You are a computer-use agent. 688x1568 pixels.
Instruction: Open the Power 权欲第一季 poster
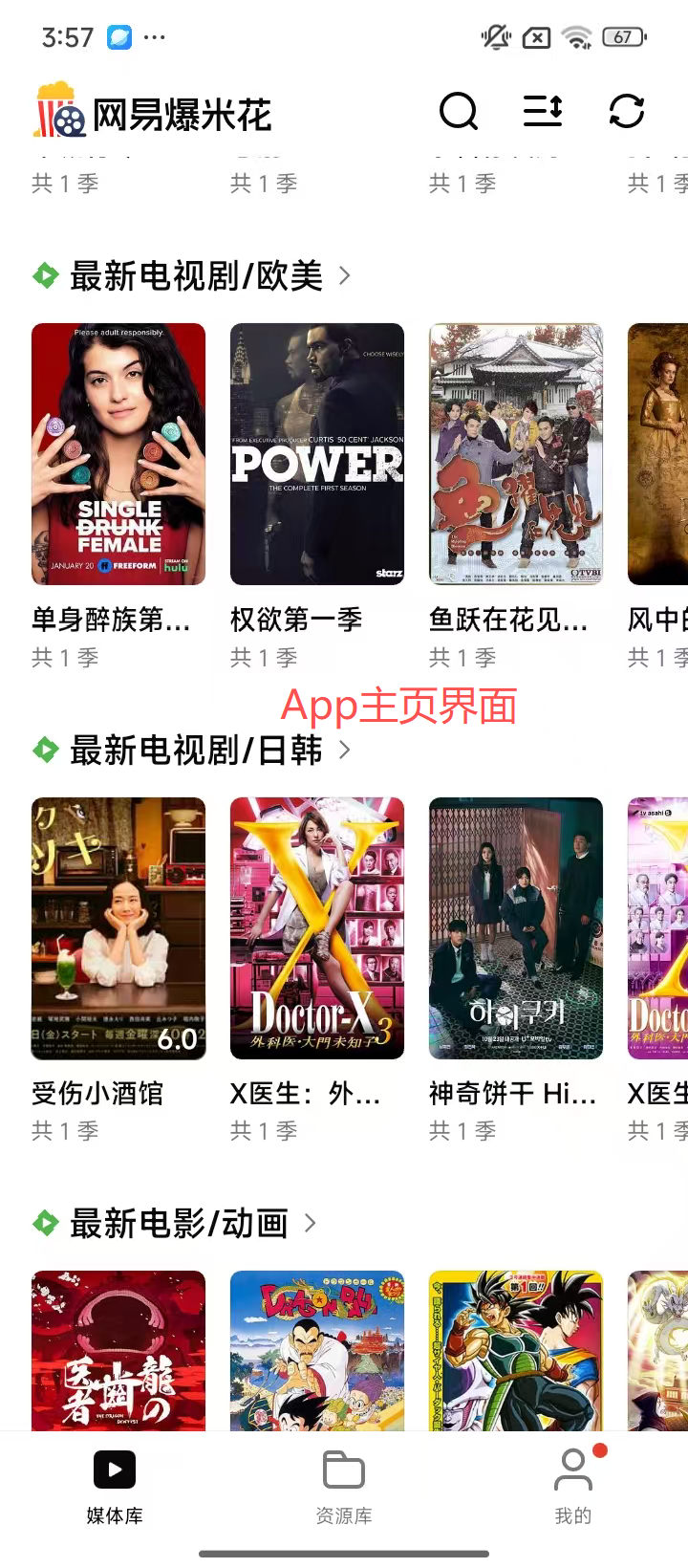[x=316, y=454]
